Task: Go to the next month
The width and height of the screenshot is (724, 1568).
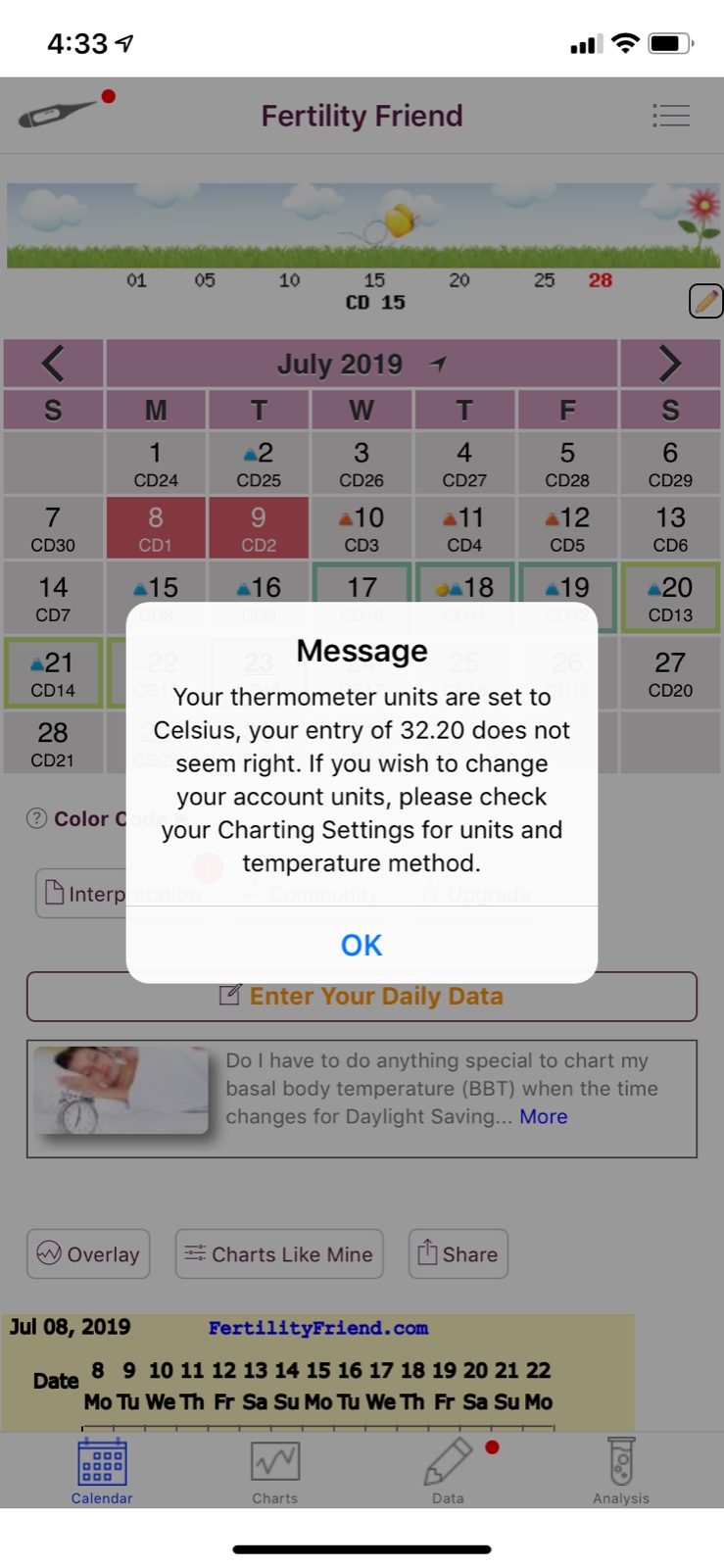Action: (670, 364)
